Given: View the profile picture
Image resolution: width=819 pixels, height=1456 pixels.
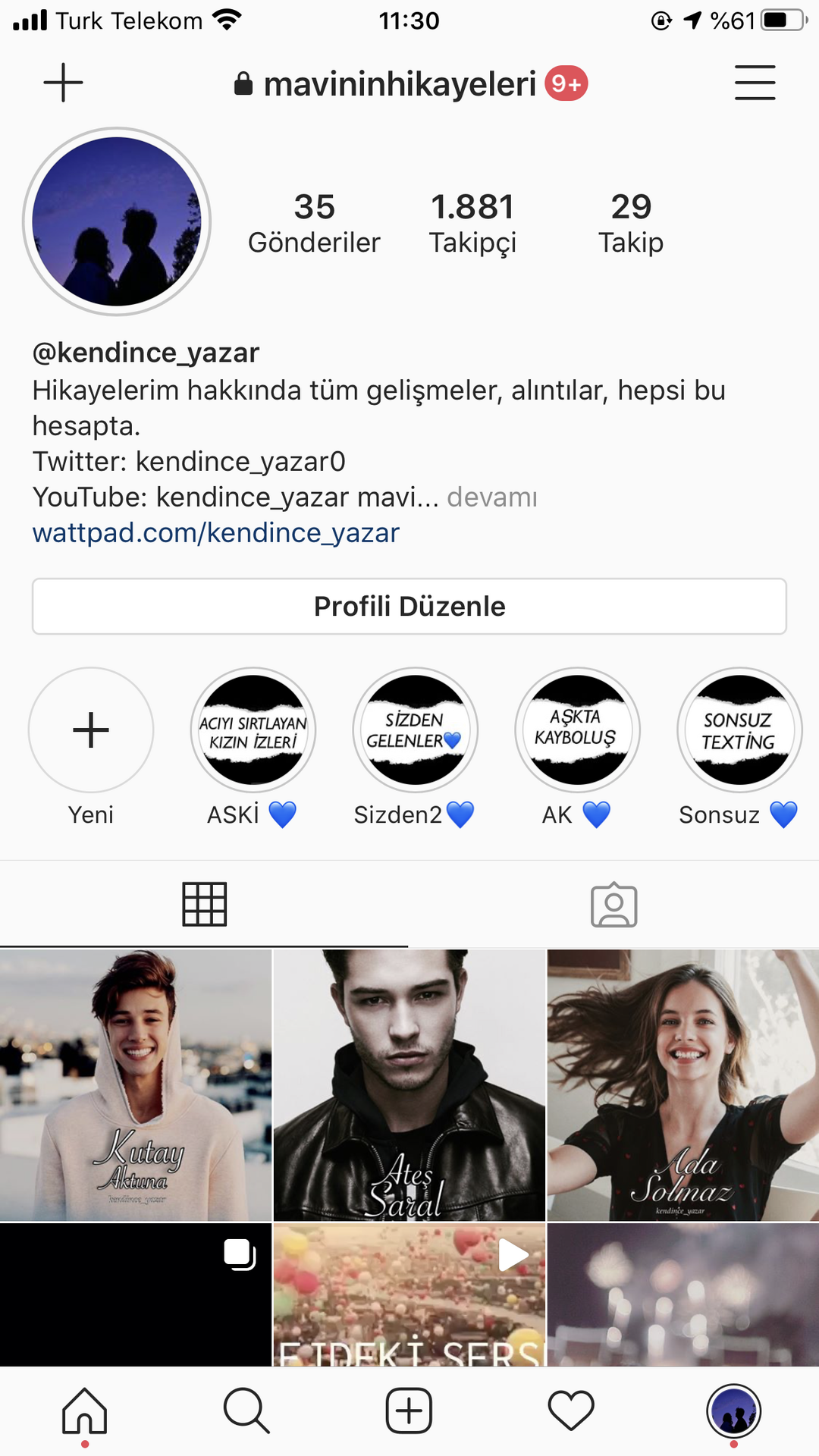Looking at the screenshot, I should 117,221.
